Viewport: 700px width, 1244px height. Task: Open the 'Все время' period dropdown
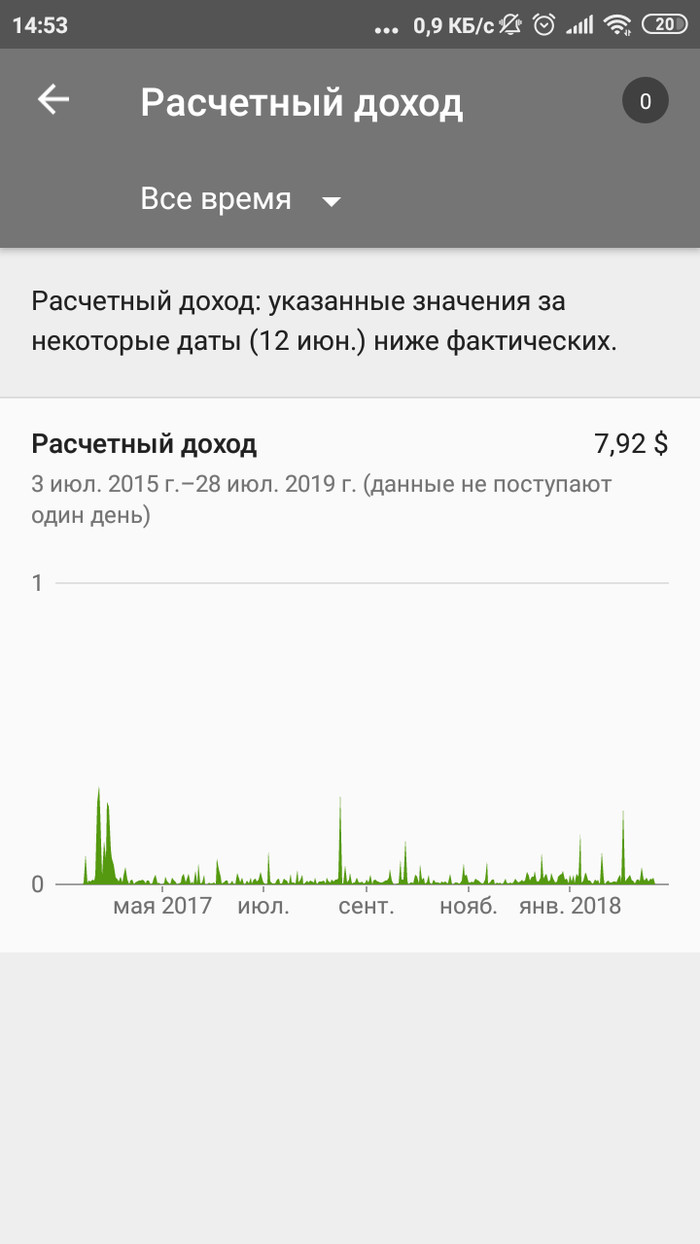click(x=240, y=200)
